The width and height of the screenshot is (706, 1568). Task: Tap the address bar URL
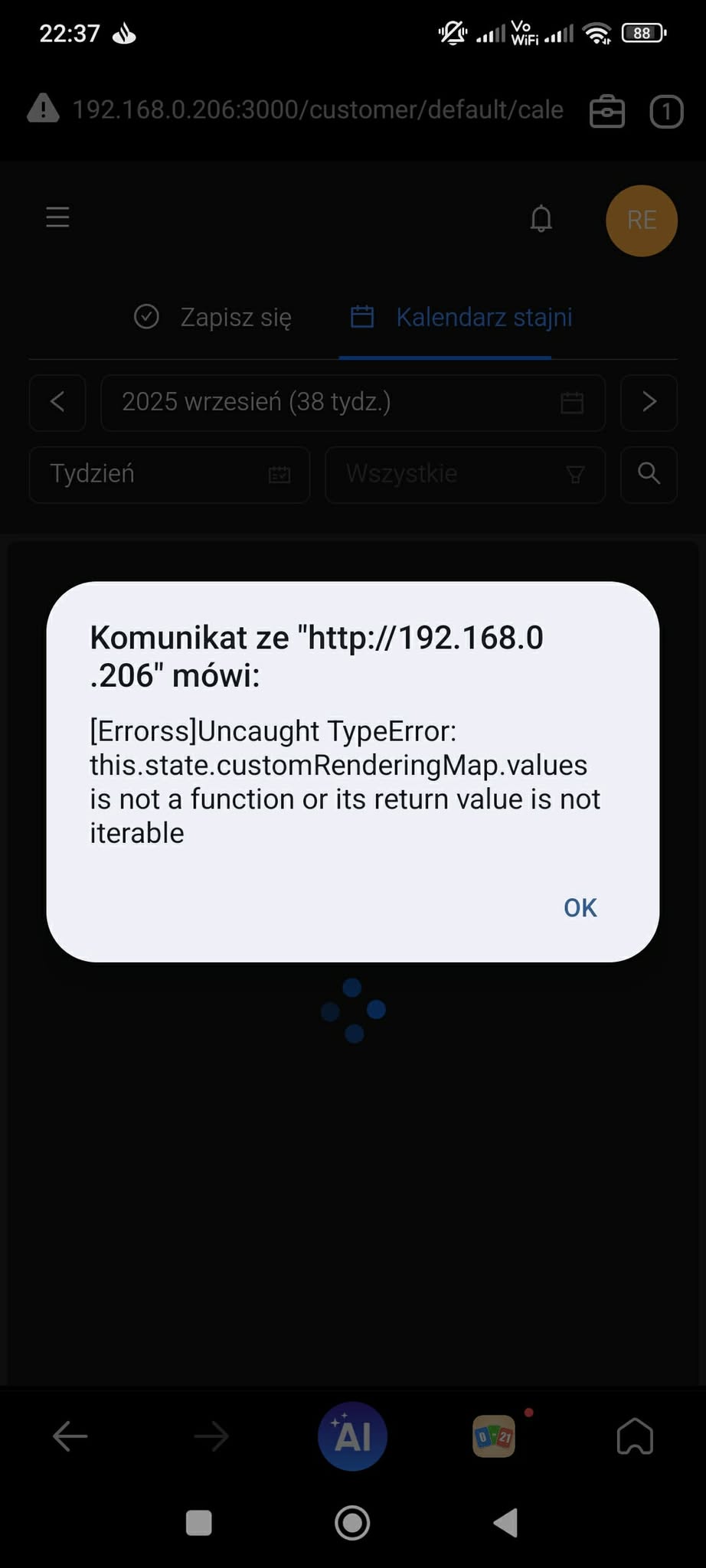tap(318, 110)
